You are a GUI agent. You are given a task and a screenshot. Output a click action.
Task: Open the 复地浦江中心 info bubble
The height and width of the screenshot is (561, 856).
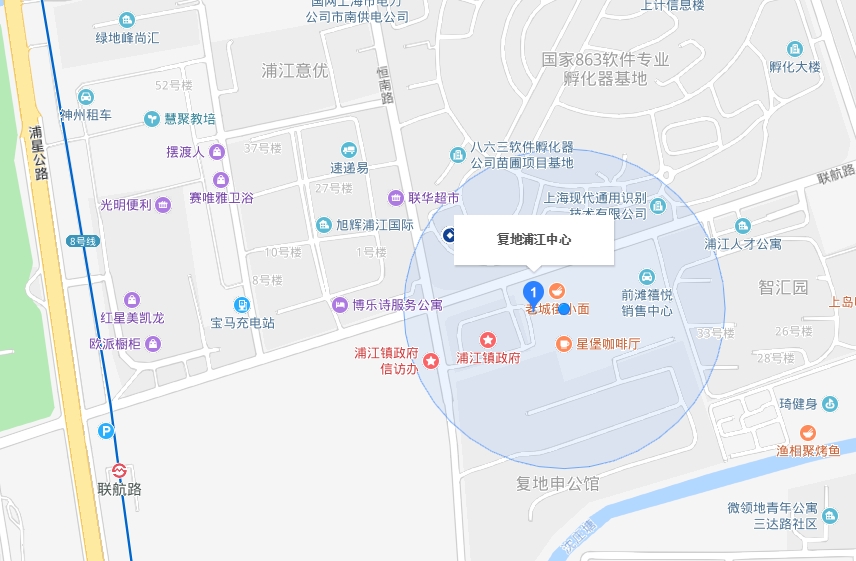point(534,240)
